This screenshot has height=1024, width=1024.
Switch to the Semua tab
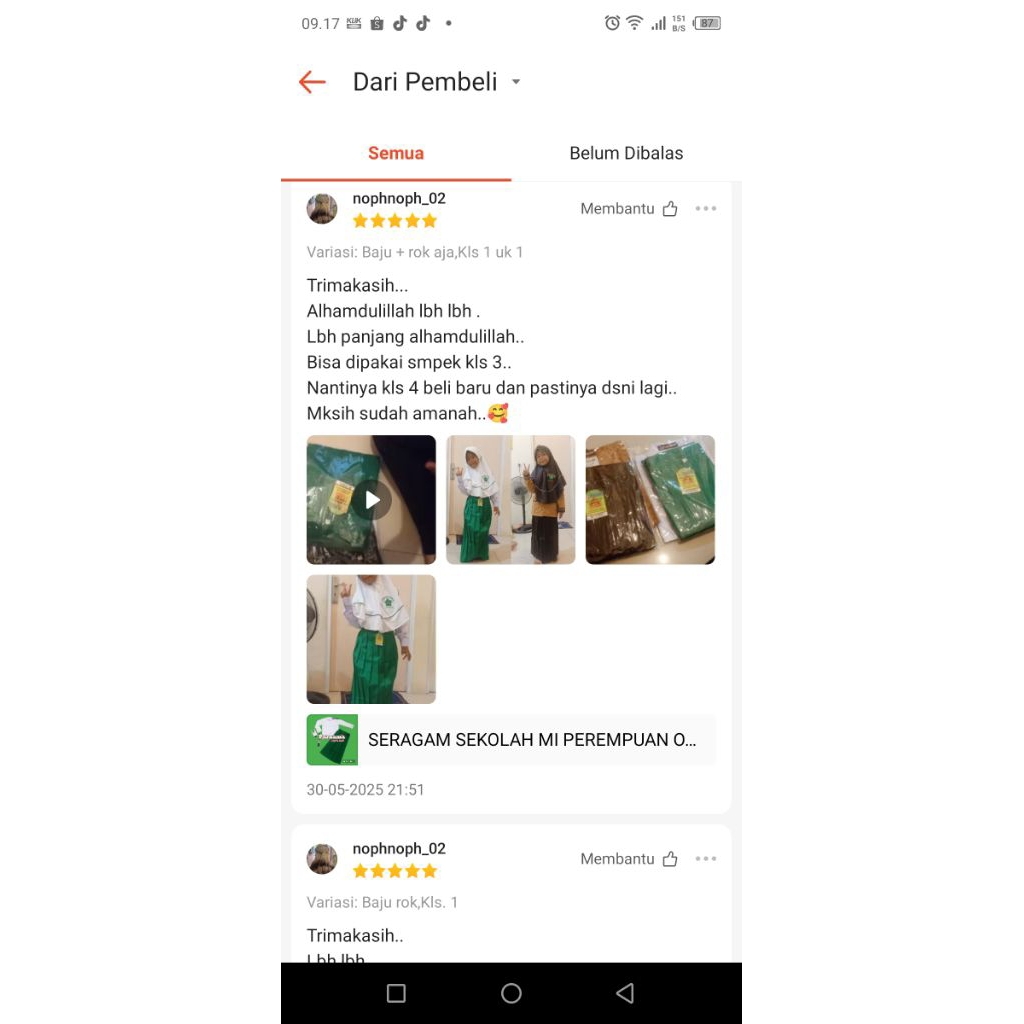point(396,153)
